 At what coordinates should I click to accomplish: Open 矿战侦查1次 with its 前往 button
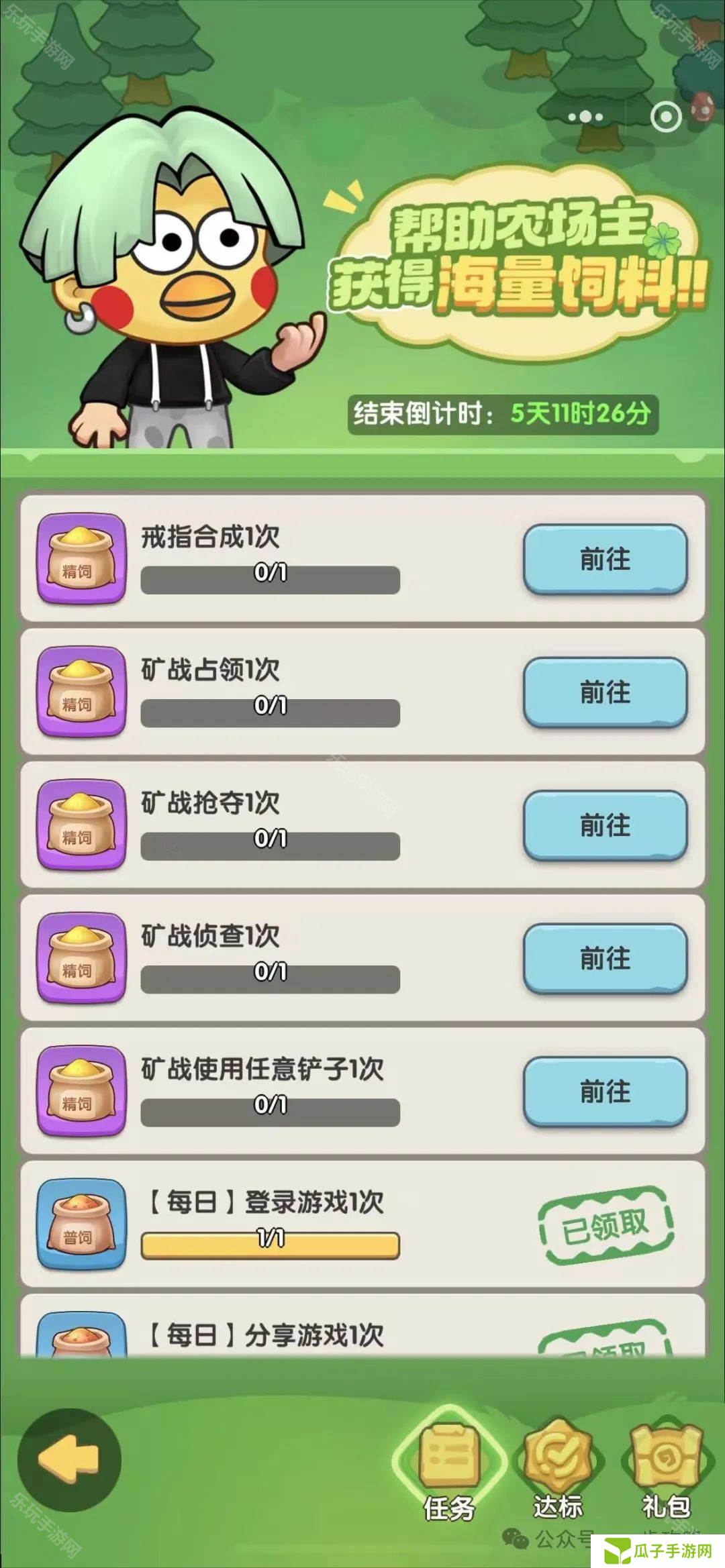[x=605, y=957]
